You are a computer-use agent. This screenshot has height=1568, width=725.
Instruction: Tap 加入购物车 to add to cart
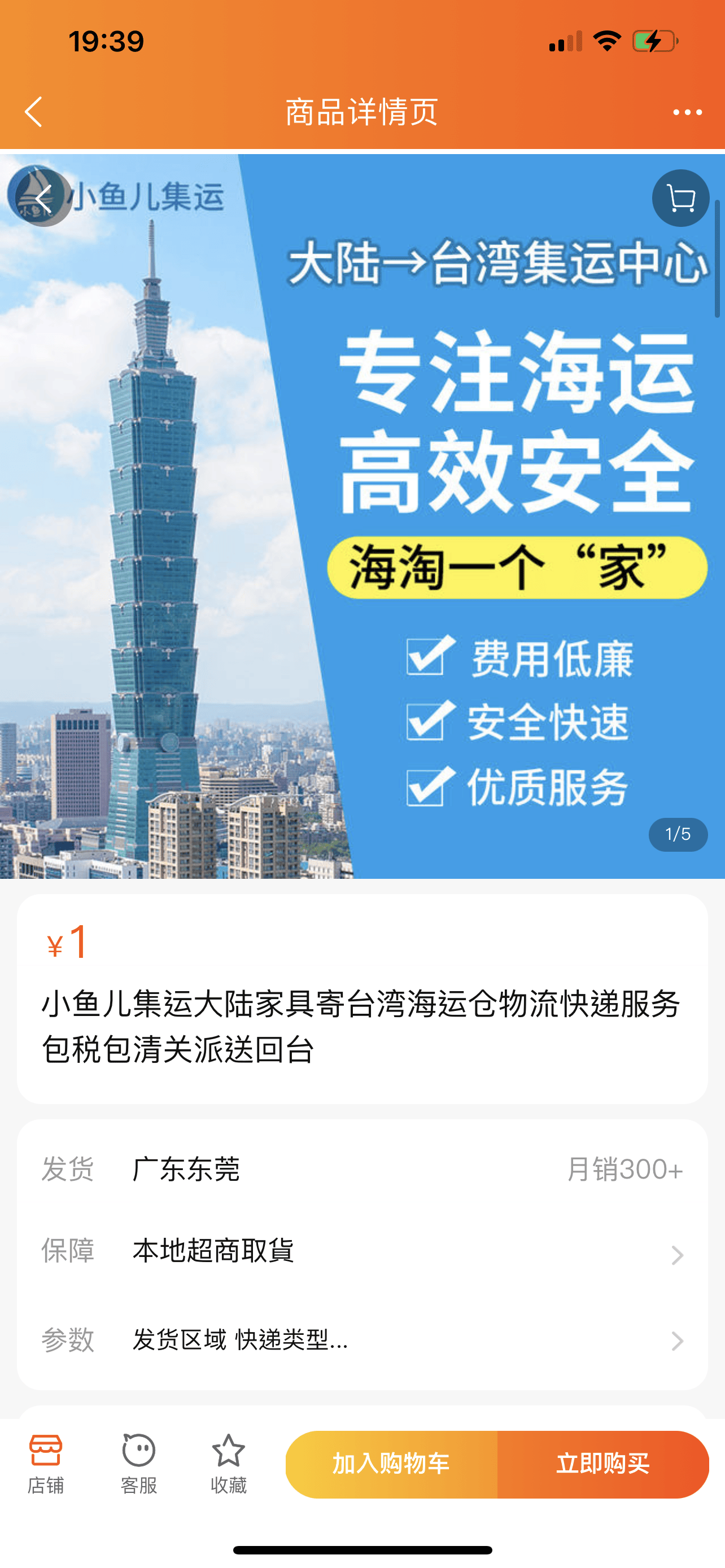pyautogui.click(x=391, y=1464)
